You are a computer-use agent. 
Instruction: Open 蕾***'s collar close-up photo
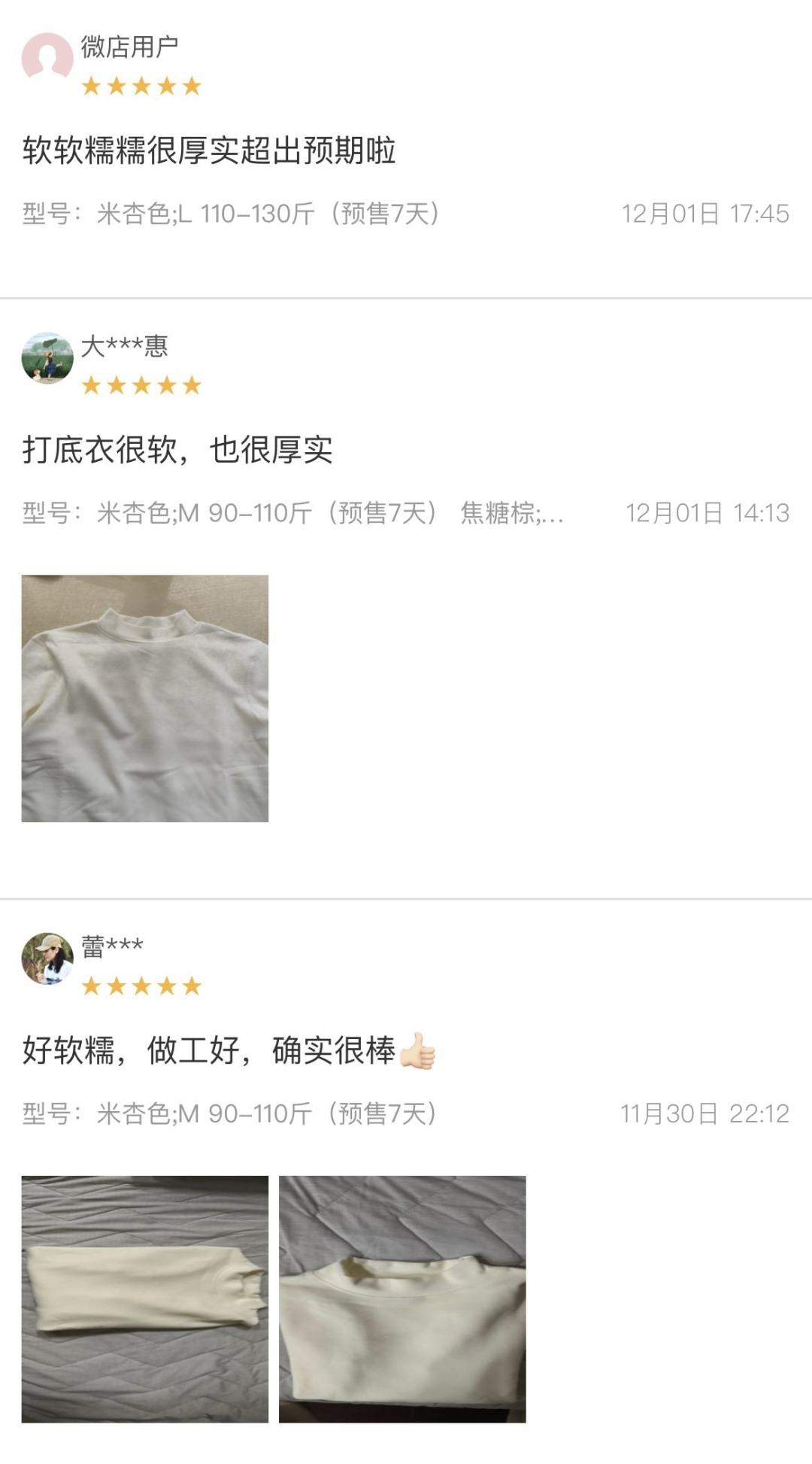pos(404,1300)
